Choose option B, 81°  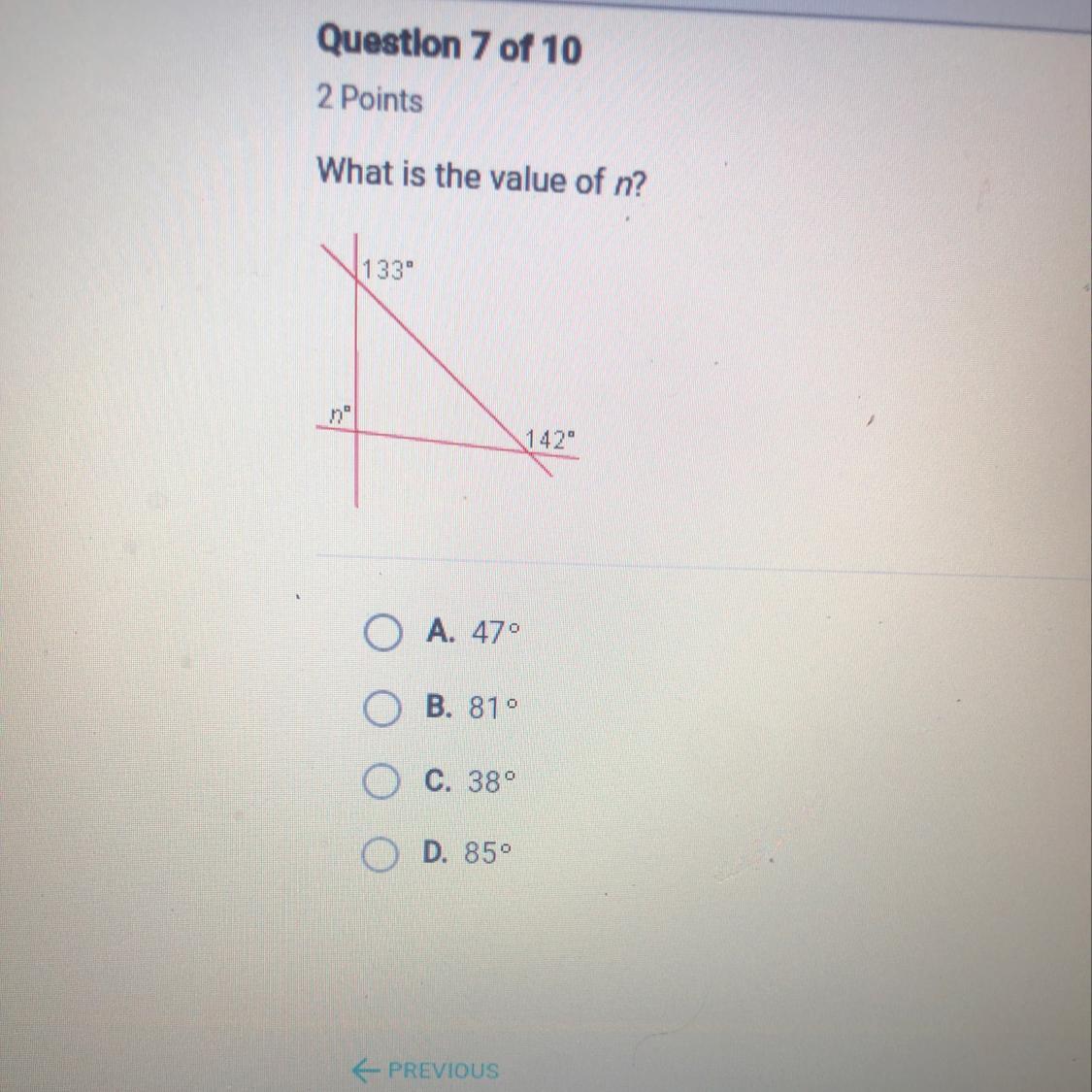tap(381, 710)
